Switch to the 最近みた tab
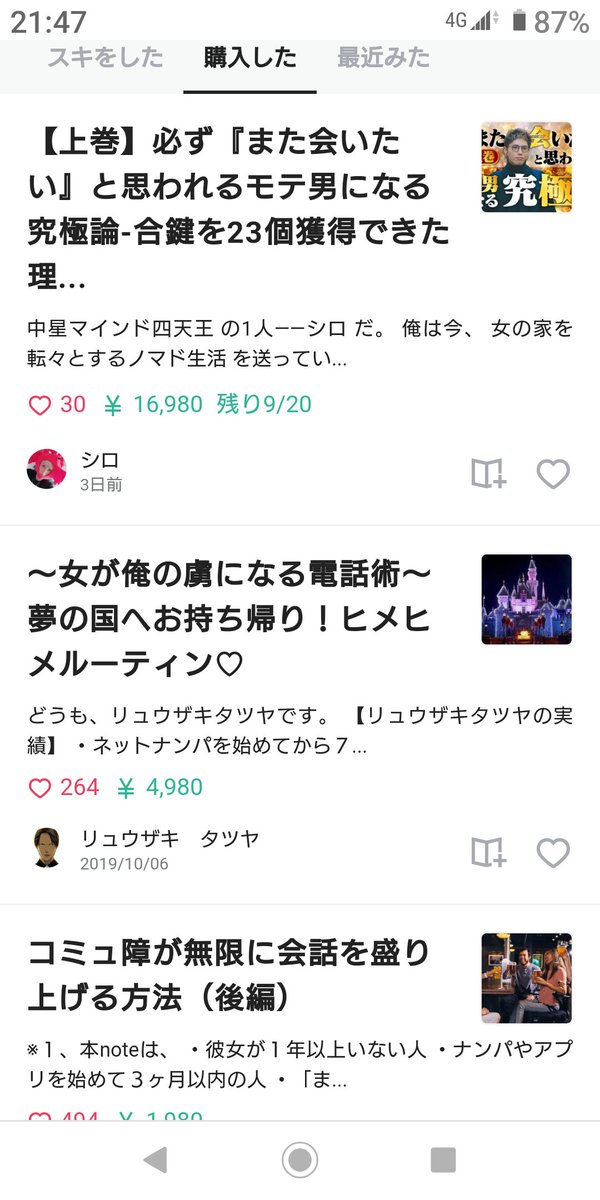This screenshot has width=600, height=1200. (x=384, y=57)
